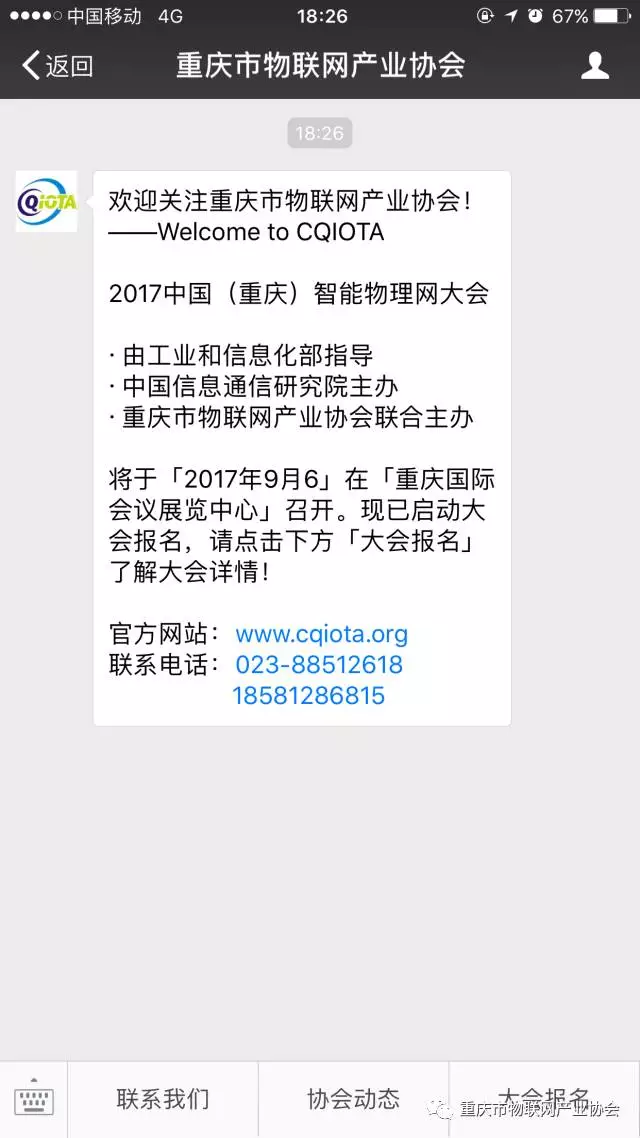Open the 联系我们 menu

[x=163, y=1100]
